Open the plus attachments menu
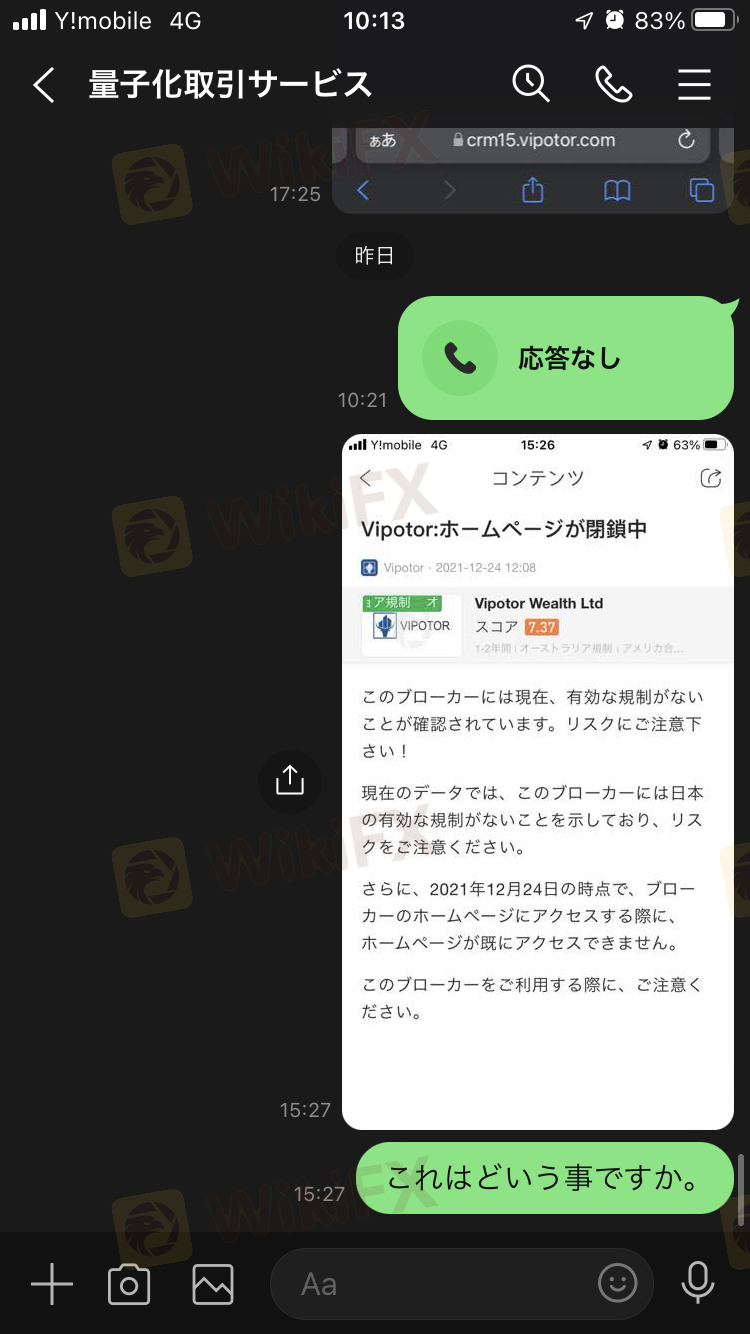The height and width of the screenshot is (1334, 750). (52, 1284)
